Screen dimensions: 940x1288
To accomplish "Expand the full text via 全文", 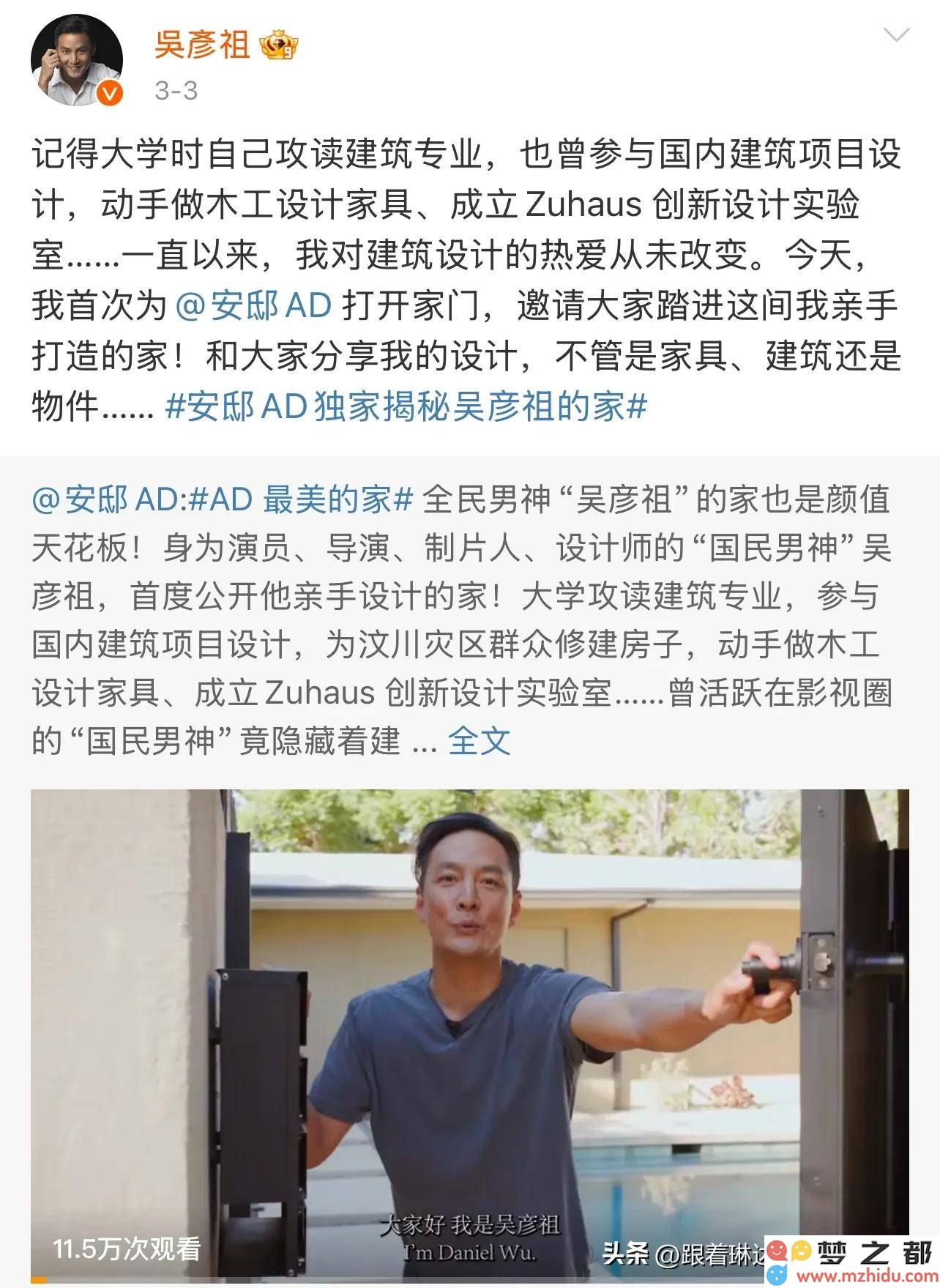I will (x=479, y=741).
